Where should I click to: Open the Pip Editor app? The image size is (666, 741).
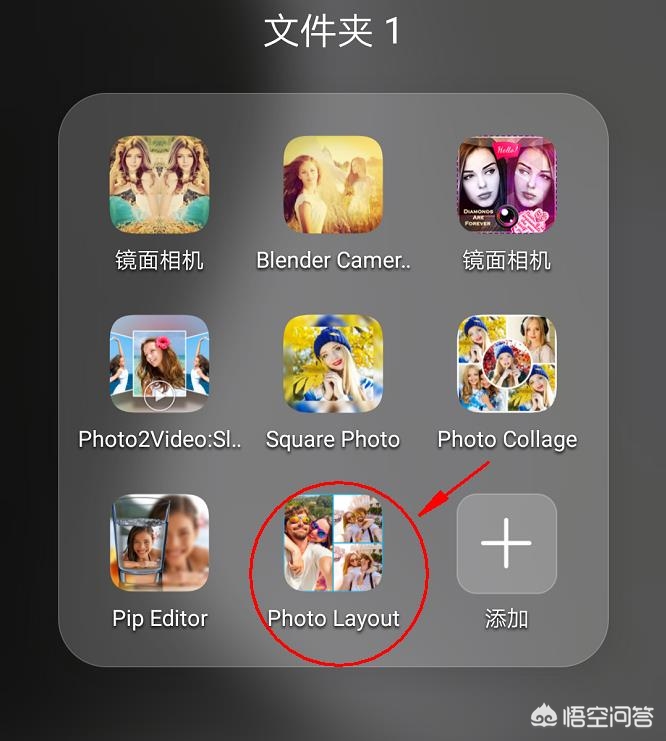point(159,543)
